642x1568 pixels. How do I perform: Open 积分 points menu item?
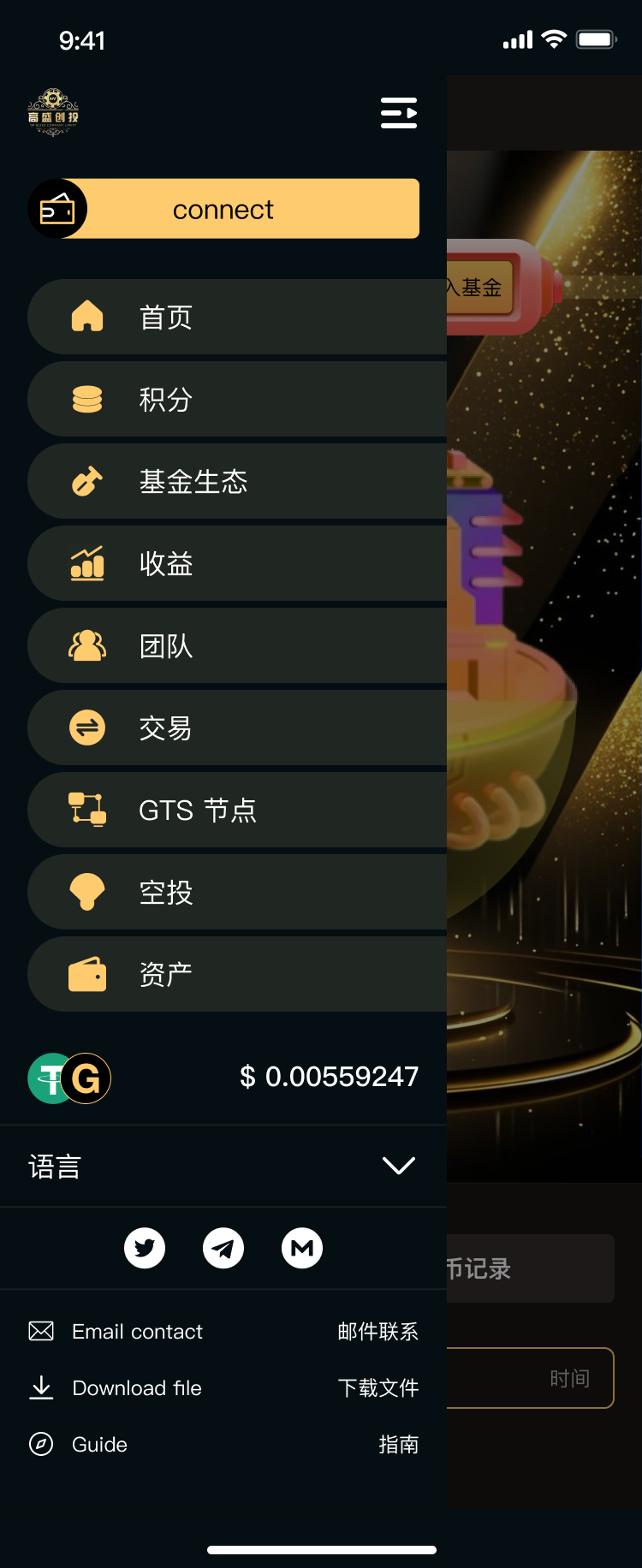click(x=237, y=399)
